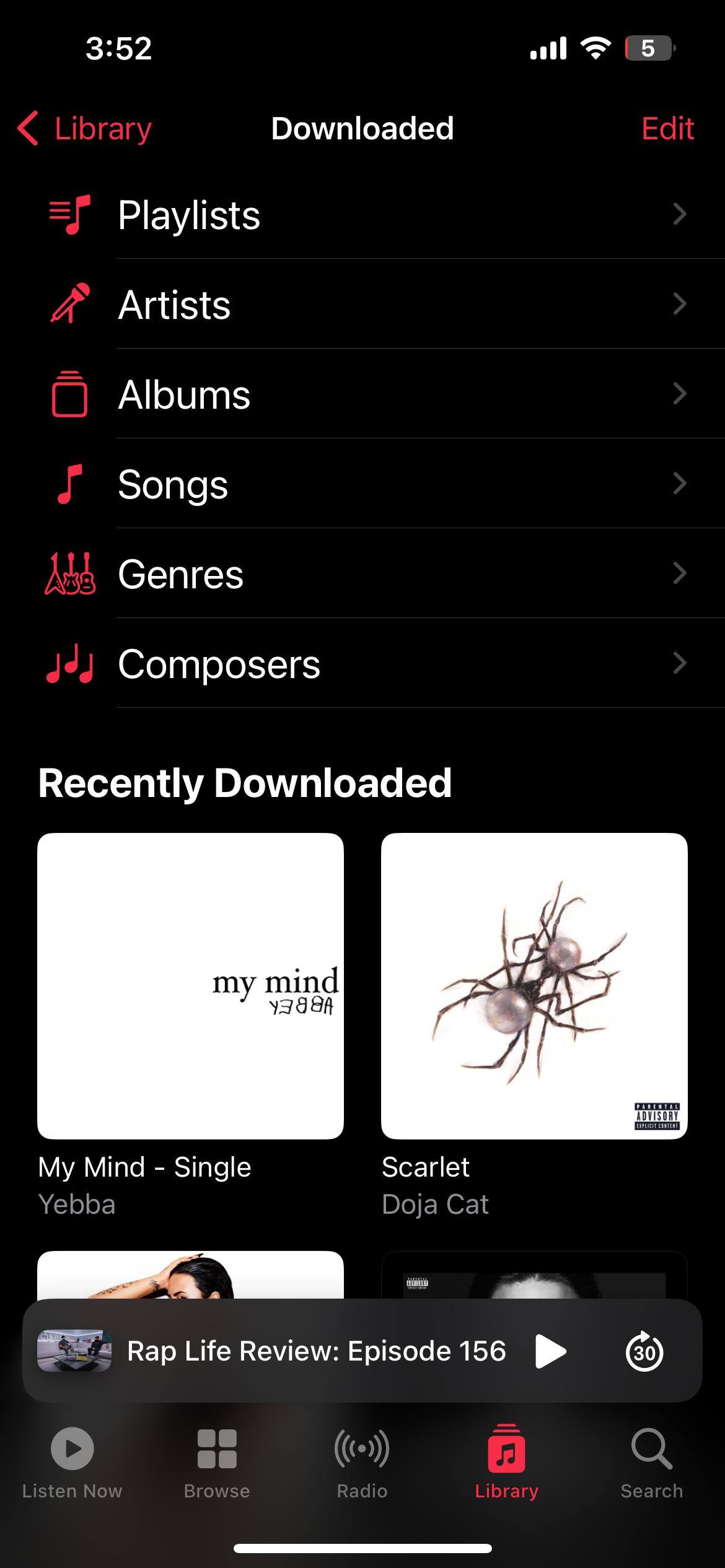Open downloaded Composers
The width and height of the screenshot is (725, 1568).
tap(372, 663)
